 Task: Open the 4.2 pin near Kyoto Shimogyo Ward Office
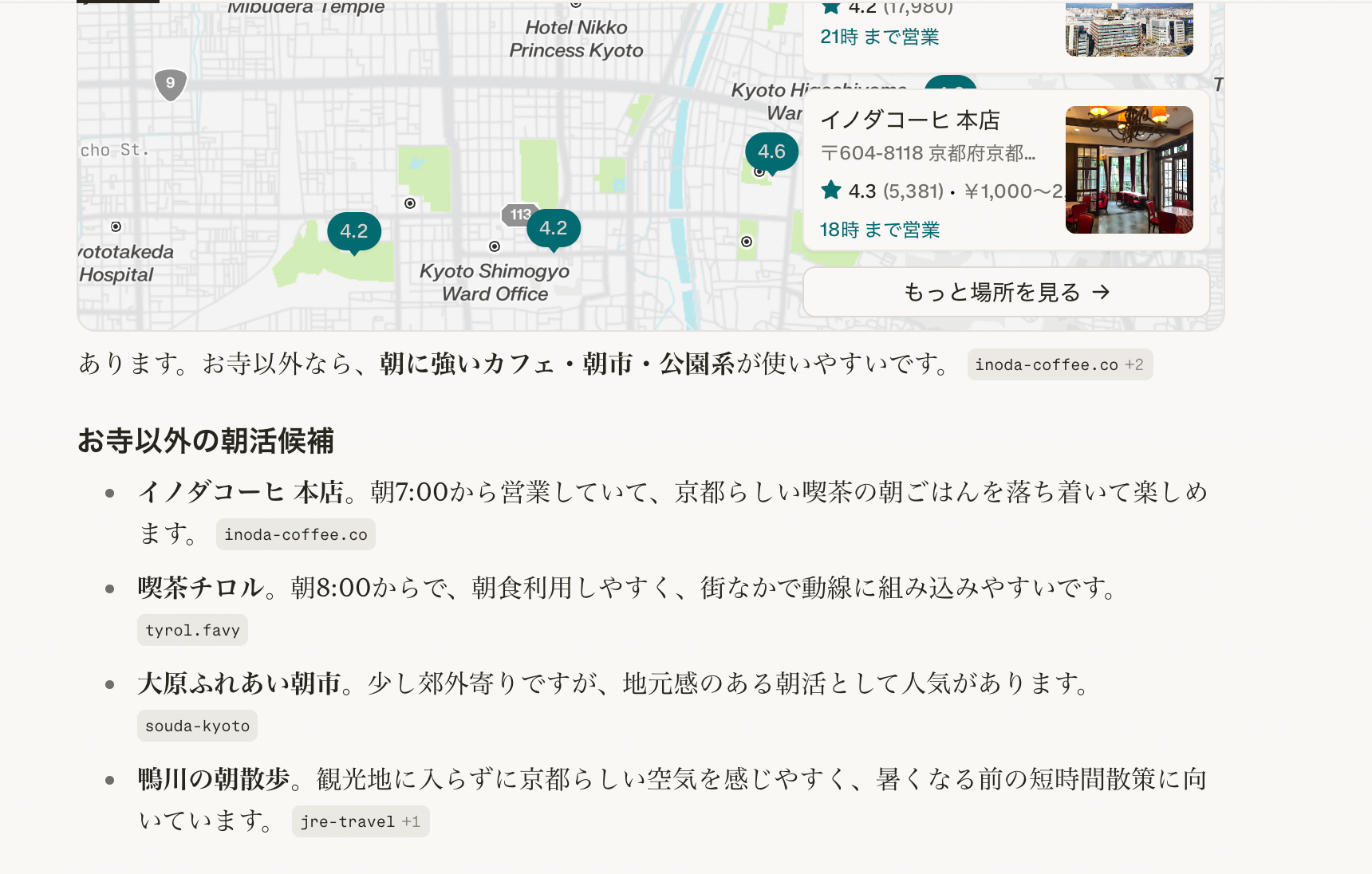click(x=554, y=230)
